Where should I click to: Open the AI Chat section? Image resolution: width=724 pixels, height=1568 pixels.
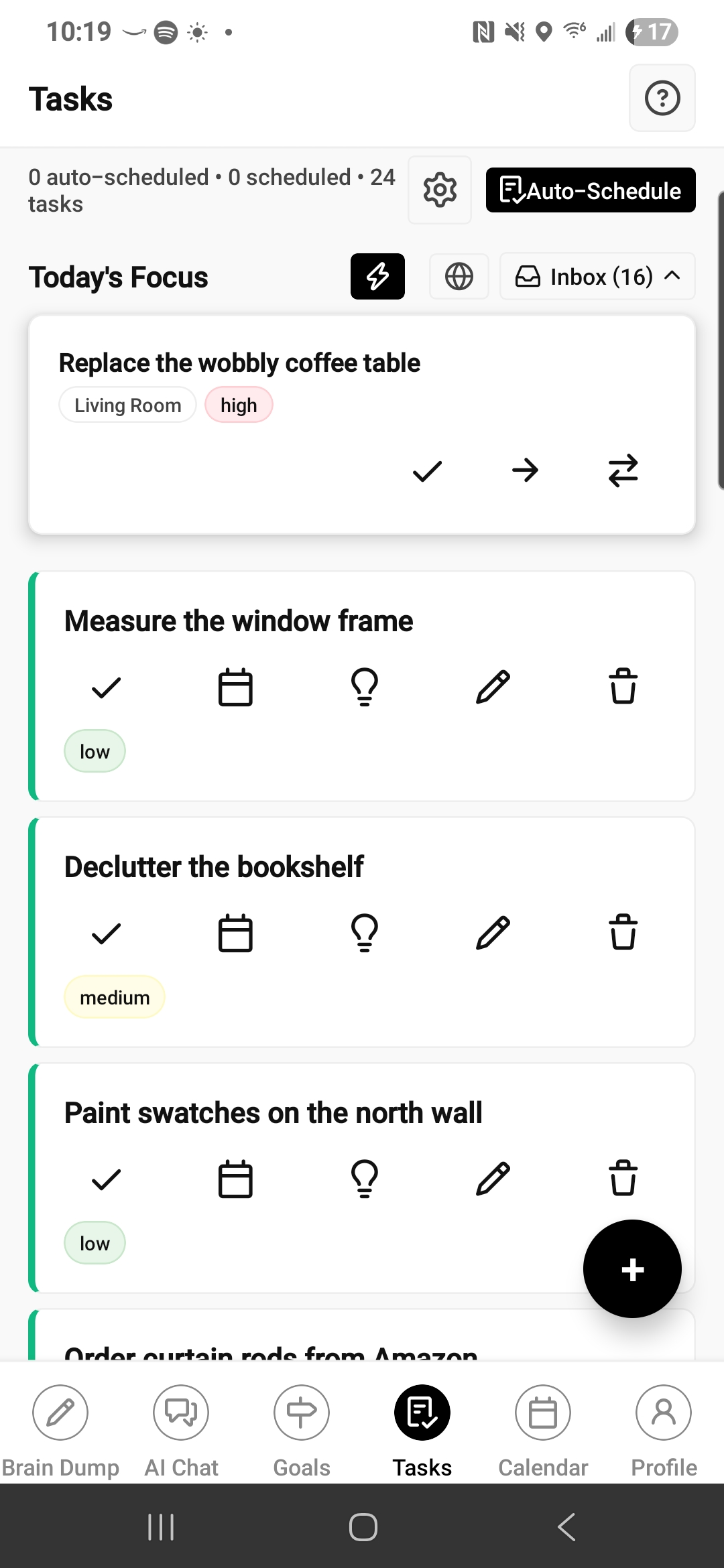pos(181,1427)
